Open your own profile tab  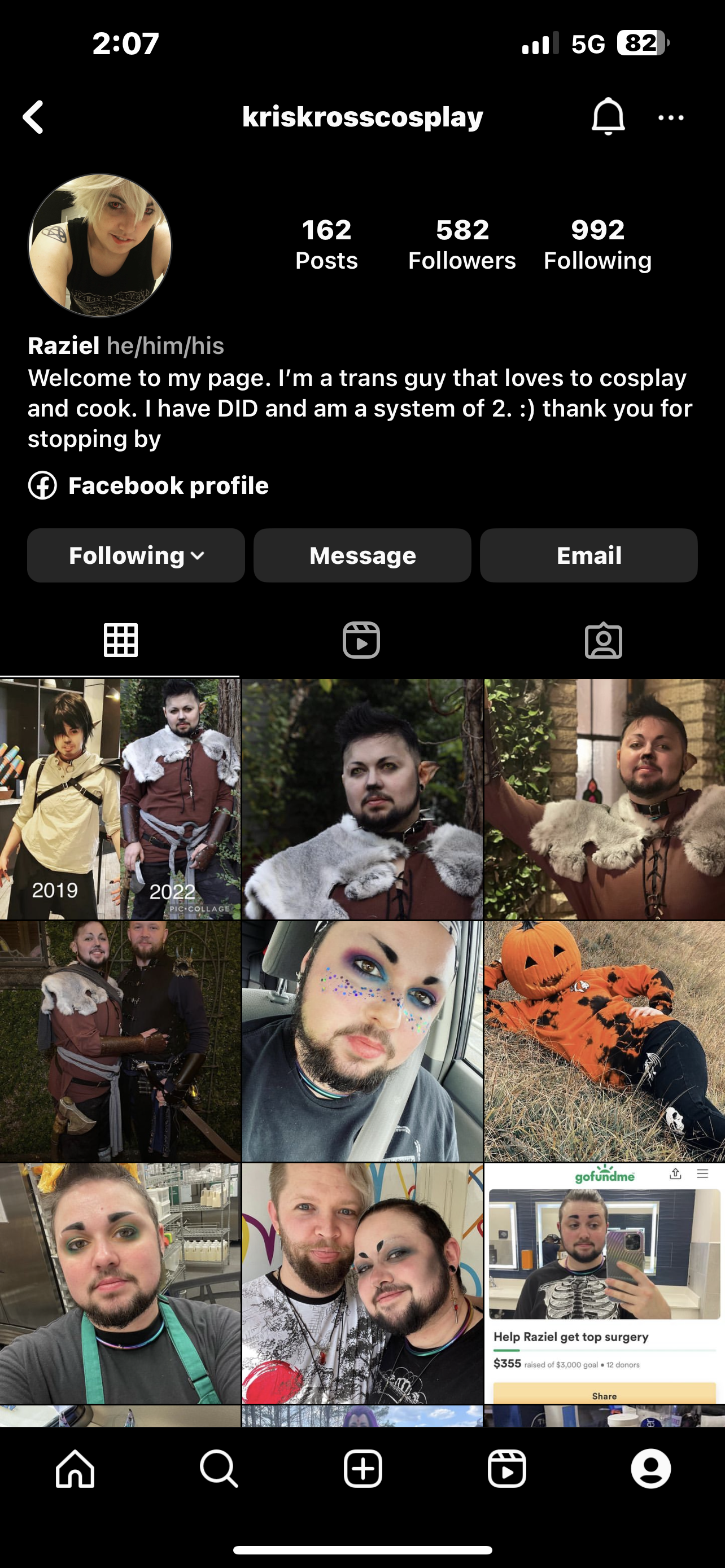[x=650, y=1469]
